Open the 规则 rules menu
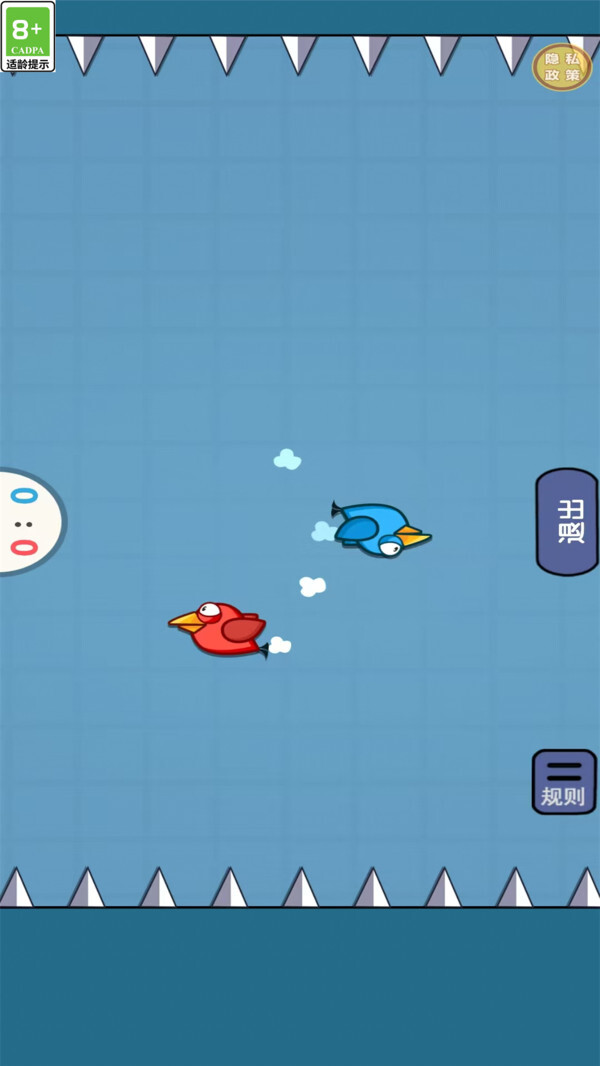600x1066 pixels. coord(563,782)
